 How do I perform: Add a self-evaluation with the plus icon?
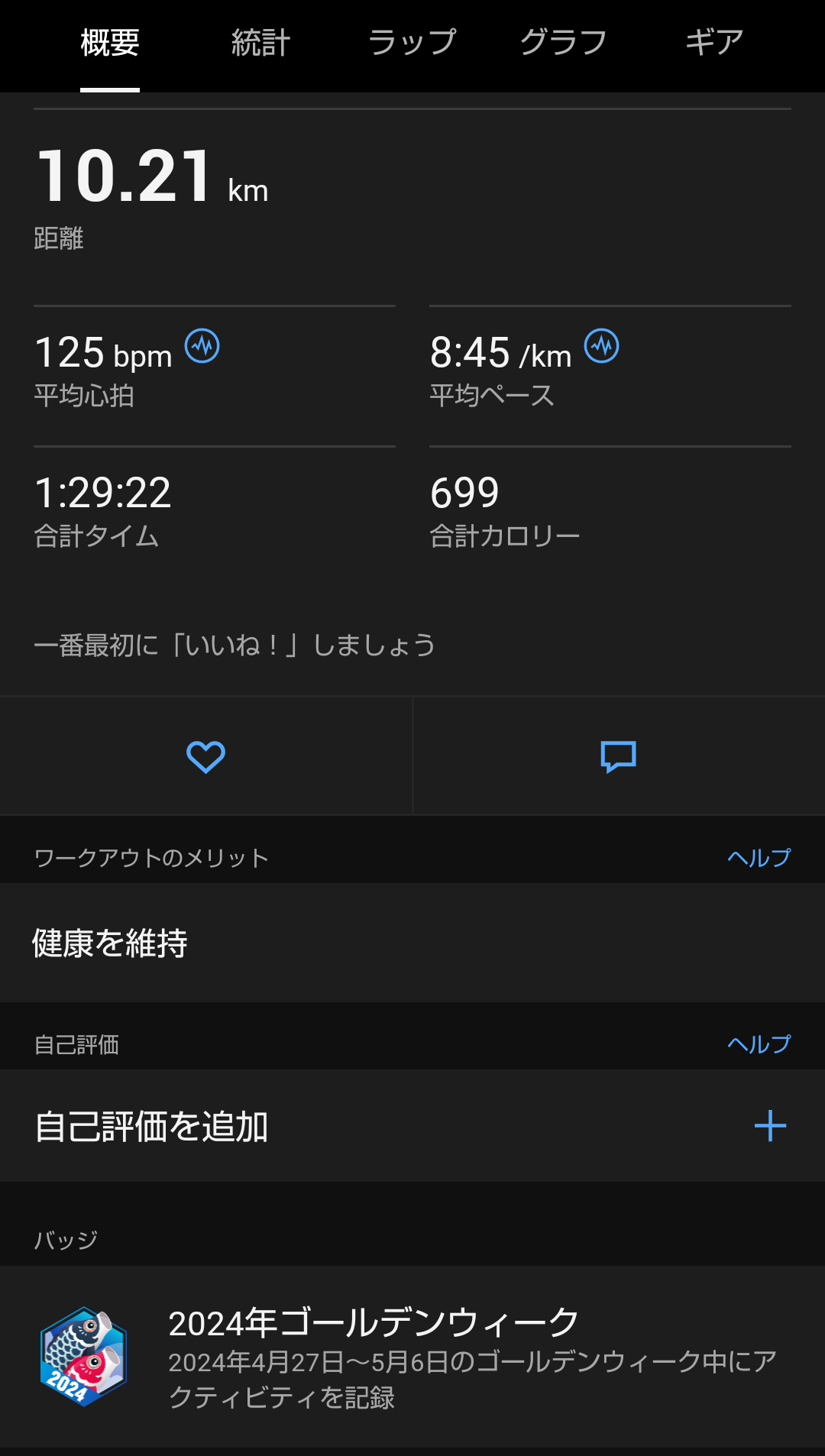[770, 1126]
